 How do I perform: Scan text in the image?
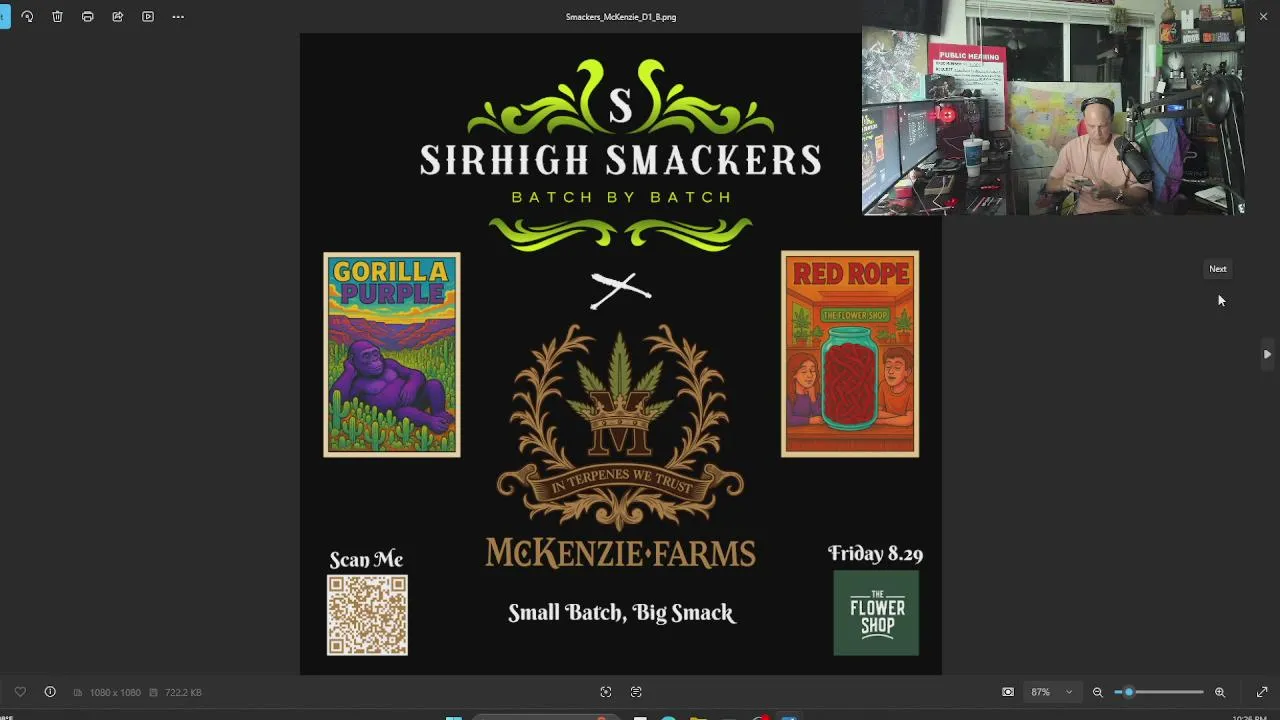pos(636,692)
